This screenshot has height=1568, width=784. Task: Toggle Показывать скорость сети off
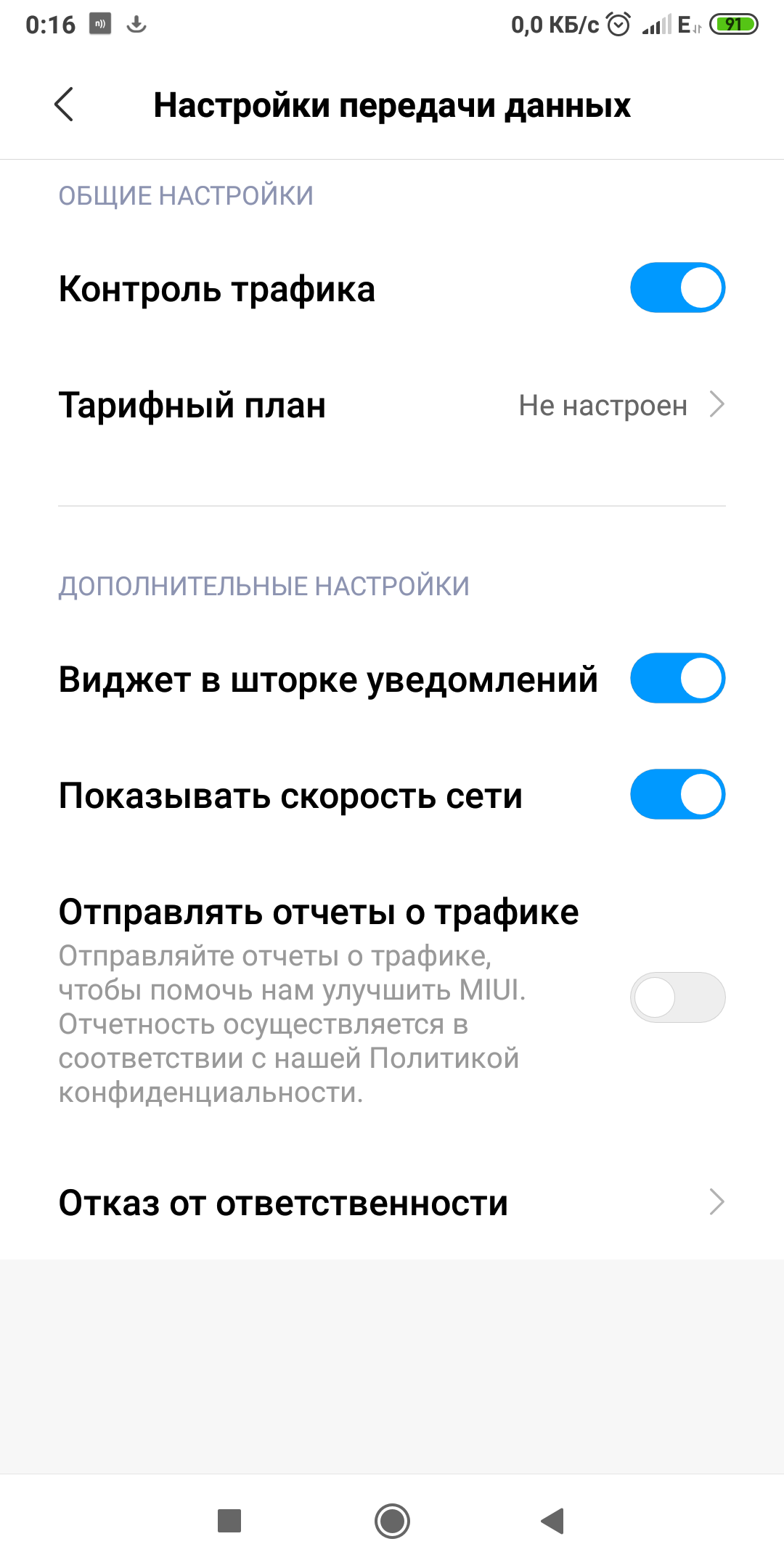click(677, 795)
